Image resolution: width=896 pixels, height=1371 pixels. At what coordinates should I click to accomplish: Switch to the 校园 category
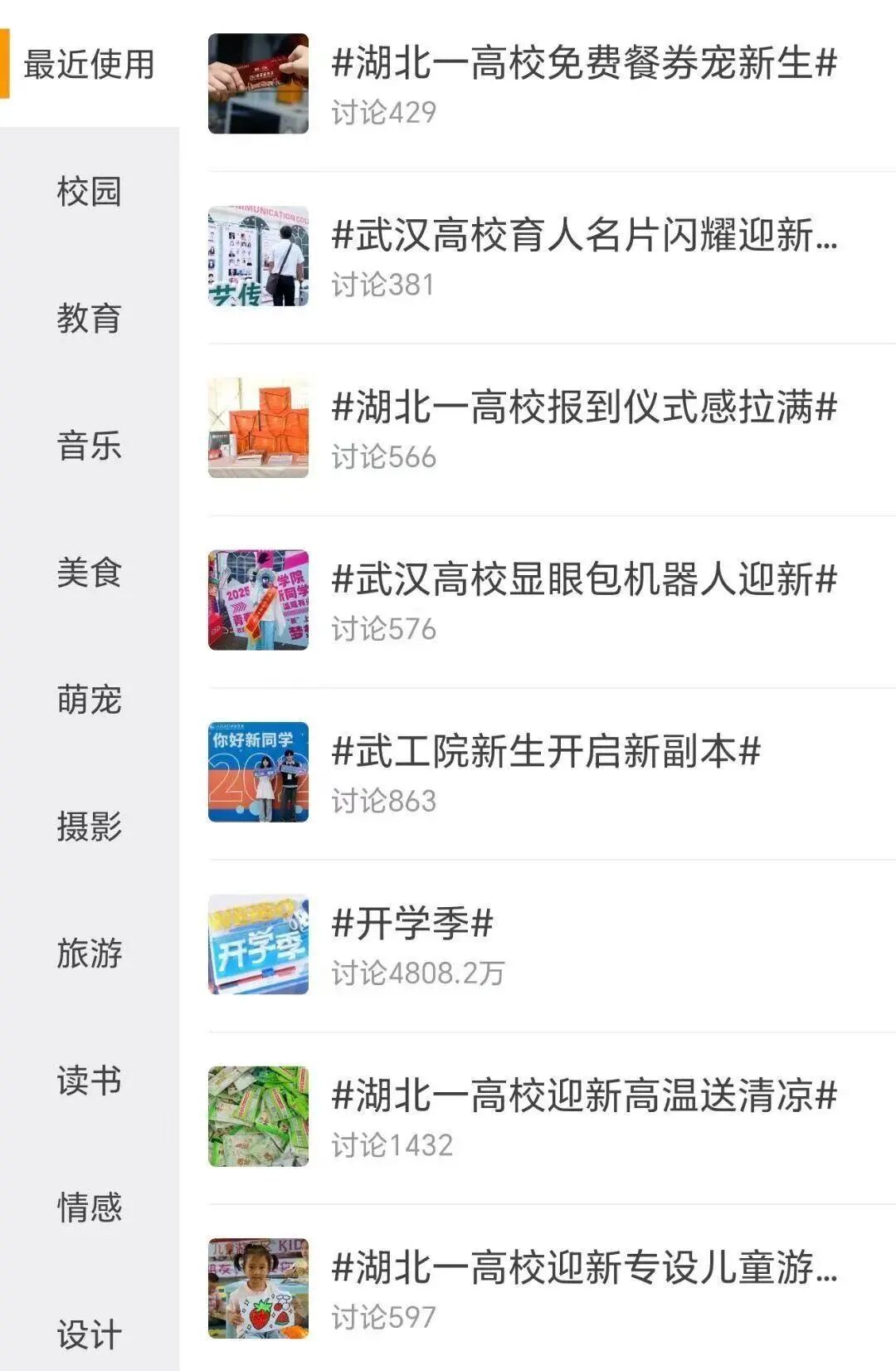pyautogui.click(x=89, y=192)
